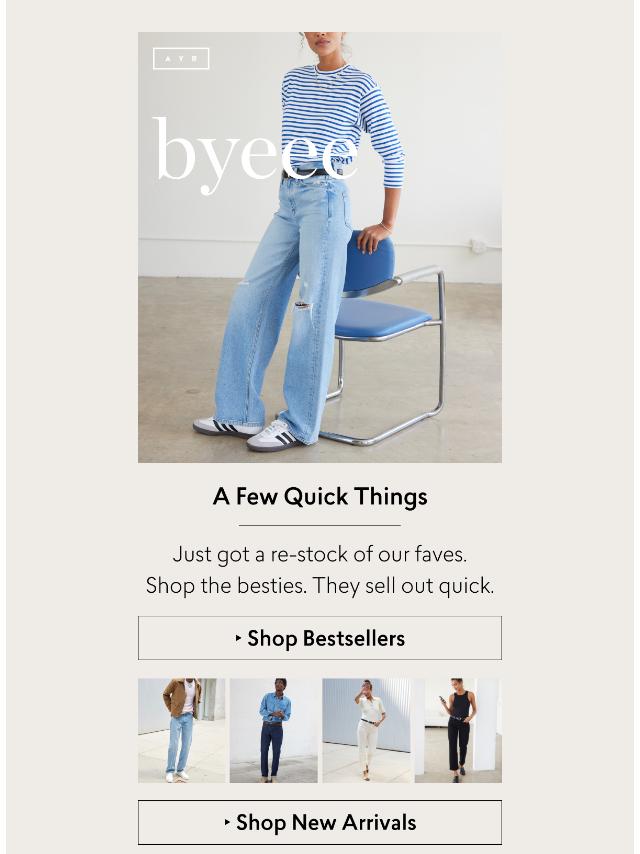Open the hero image of striped top and jeans
Viewport: 640px width, 854px height.
point(320,247)
